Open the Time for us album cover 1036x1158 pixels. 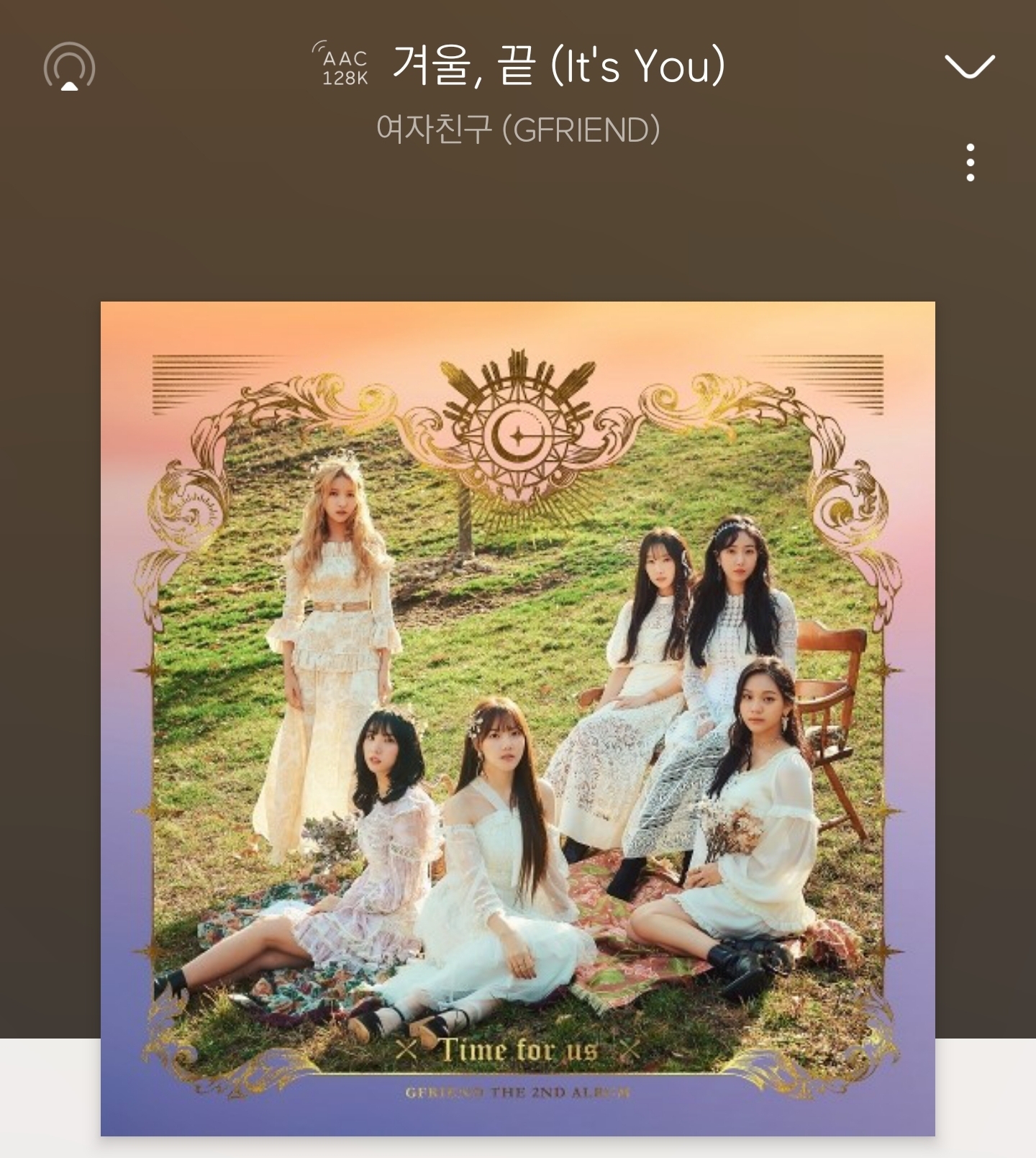[518, 719]
